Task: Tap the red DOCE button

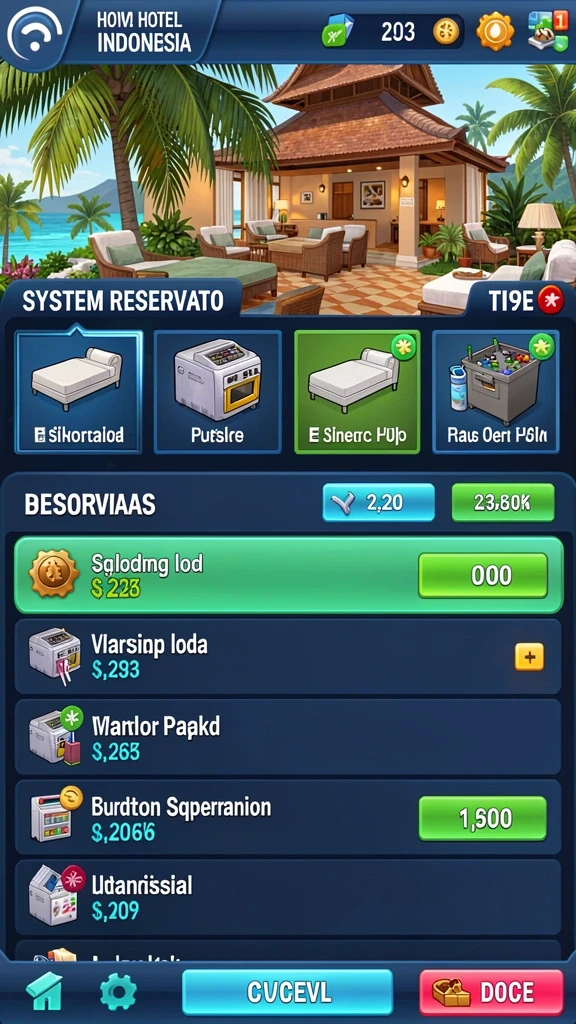Action: tap(491, 992)
